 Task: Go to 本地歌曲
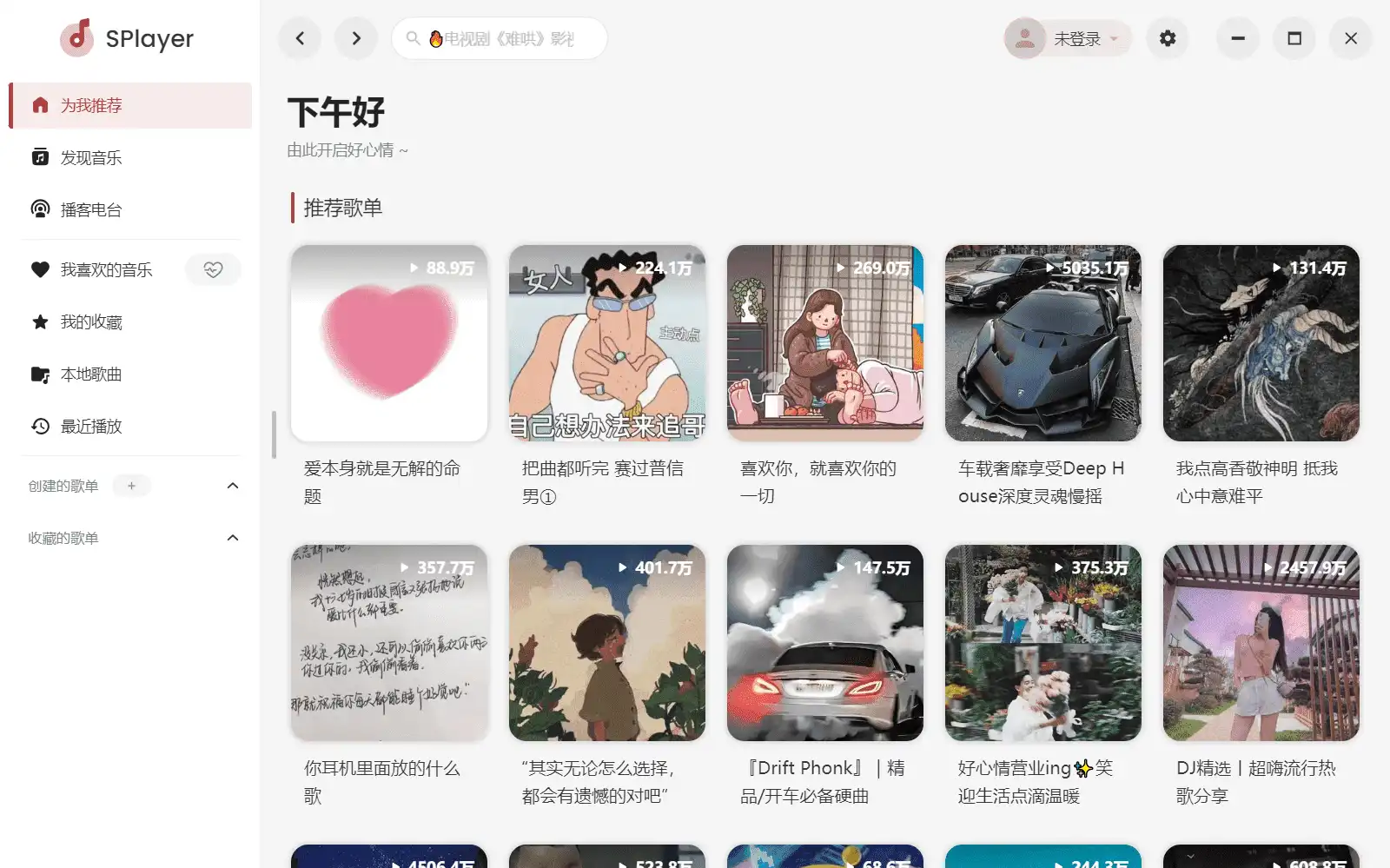tap(91, 374)
